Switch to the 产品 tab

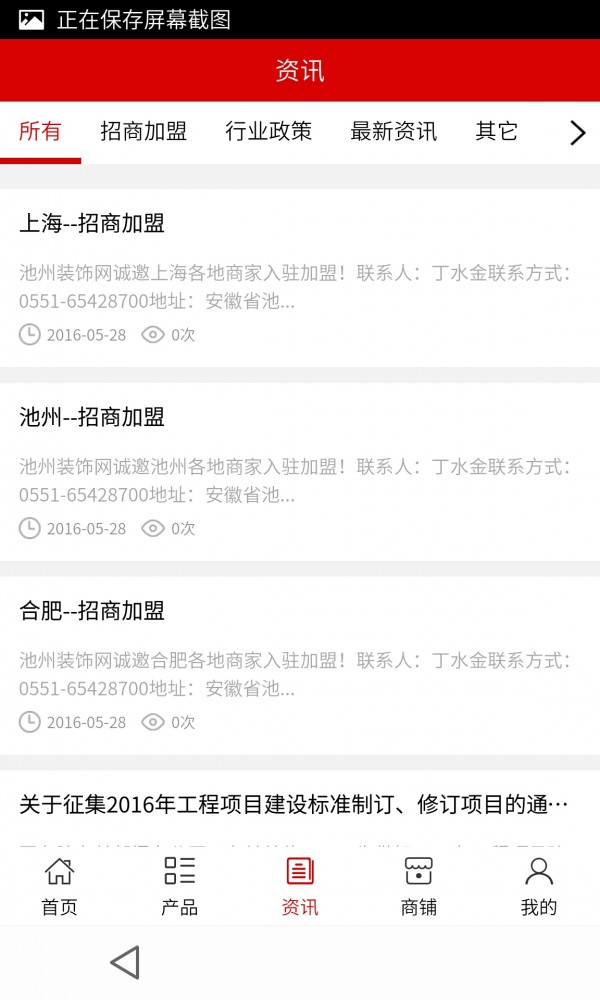(x=180, y=886)
